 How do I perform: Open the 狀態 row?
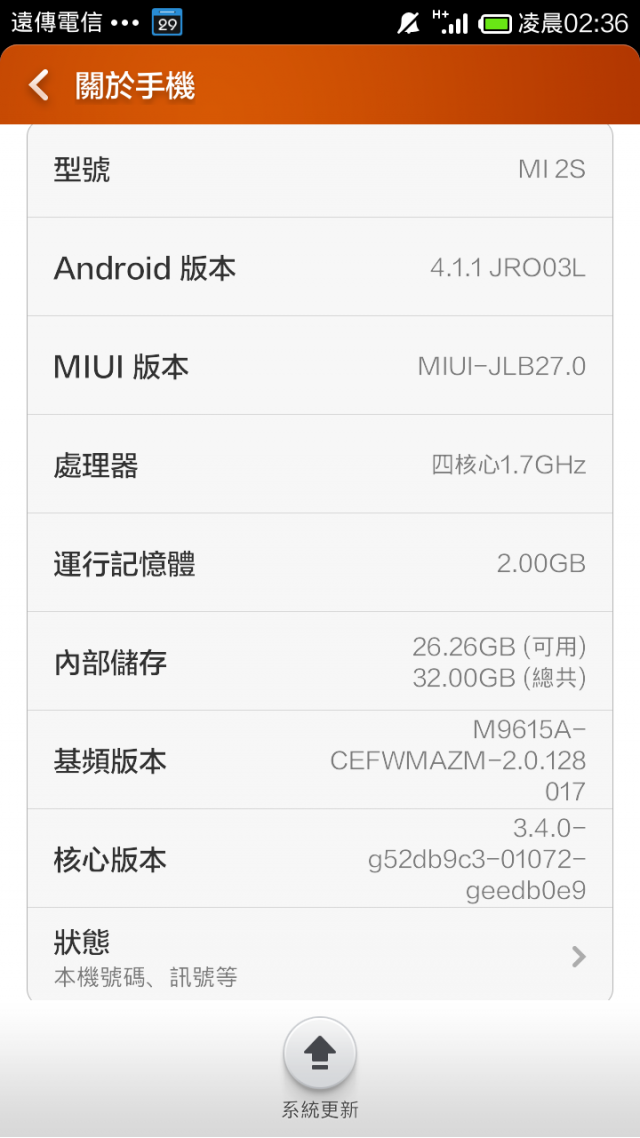pos(319,956)
